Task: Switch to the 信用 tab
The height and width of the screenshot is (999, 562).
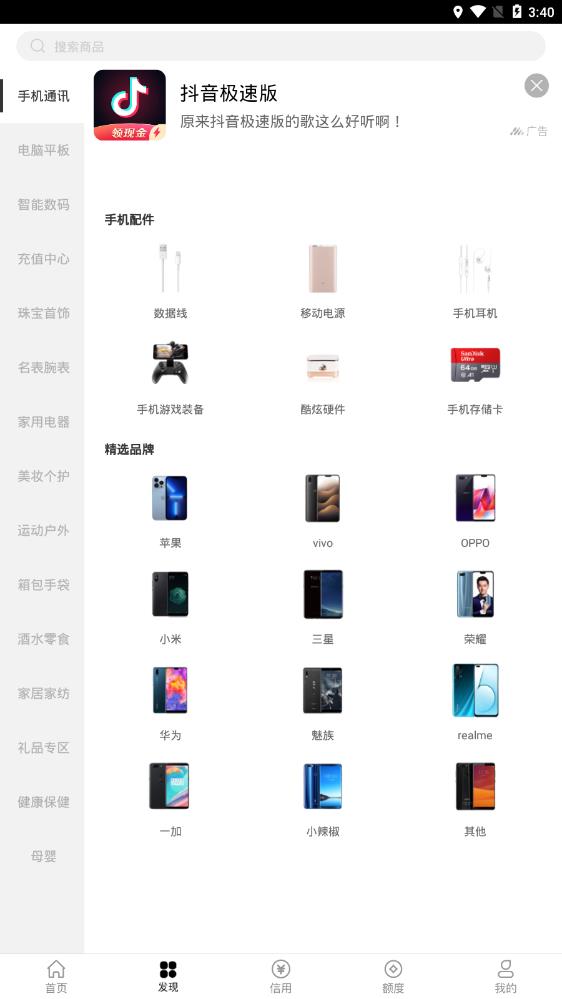Action: click(x=280, y=977)
